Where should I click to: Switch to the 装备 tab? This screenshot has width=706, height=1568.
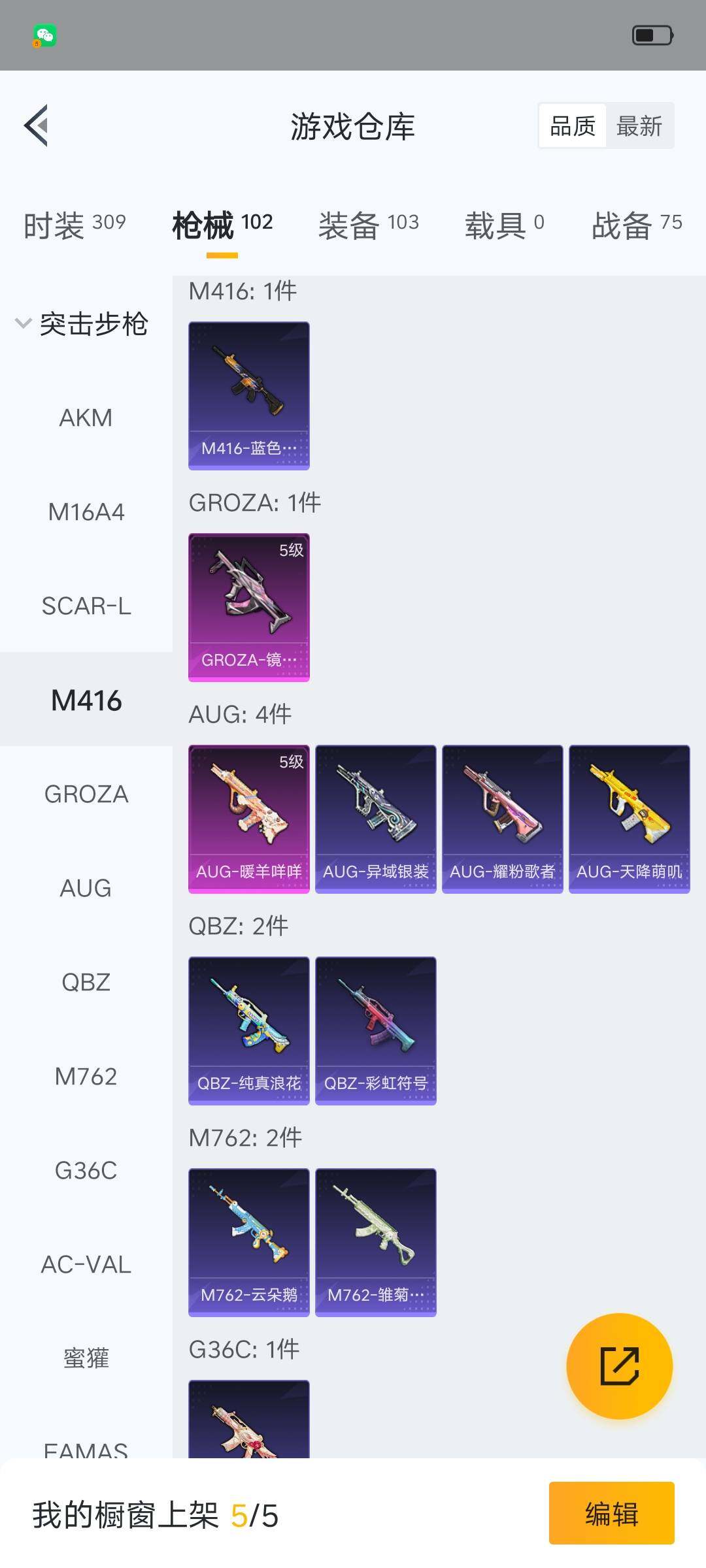(368, 225)
